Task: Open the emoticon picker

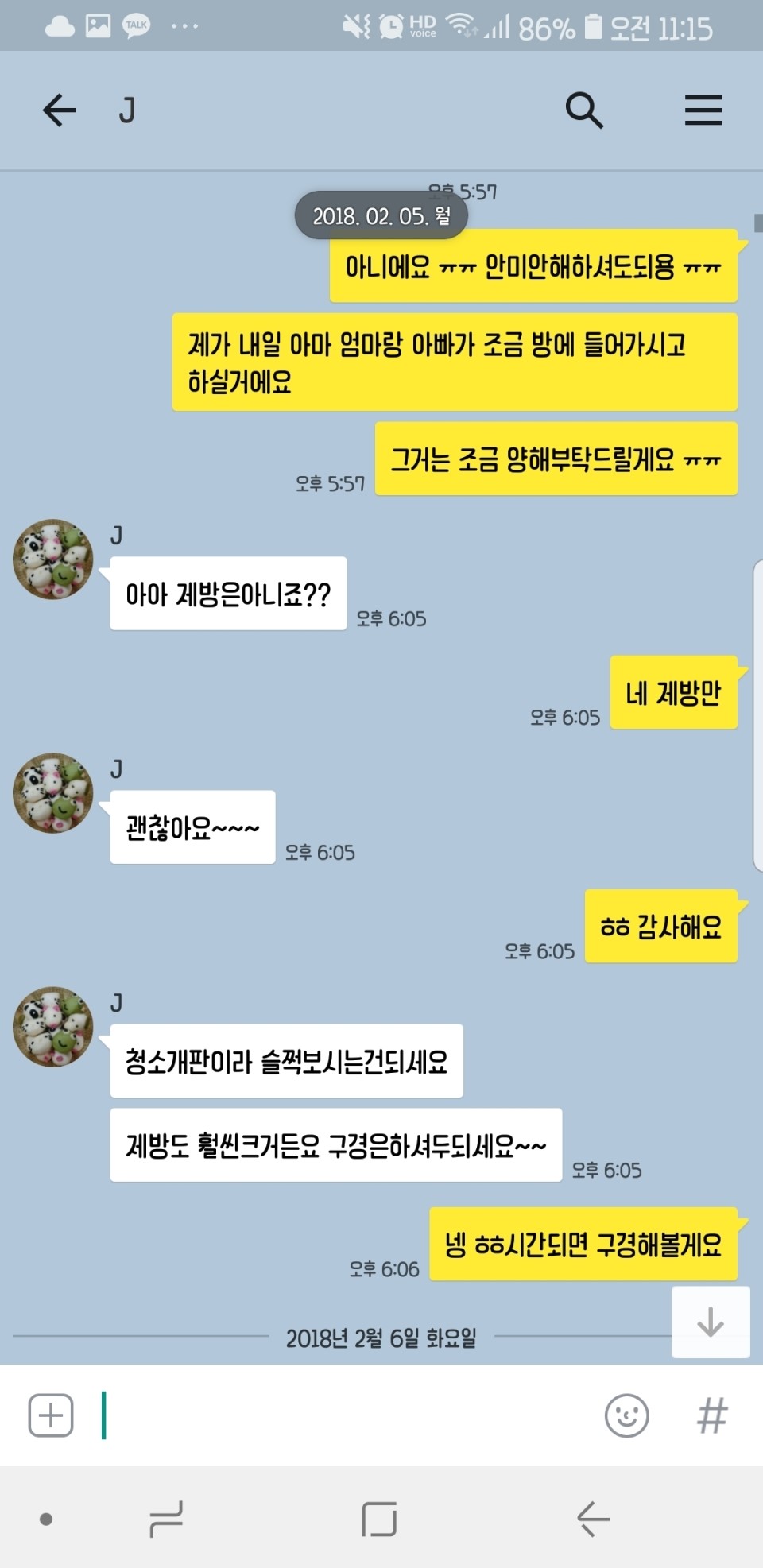Action: tap(626, 1415)
